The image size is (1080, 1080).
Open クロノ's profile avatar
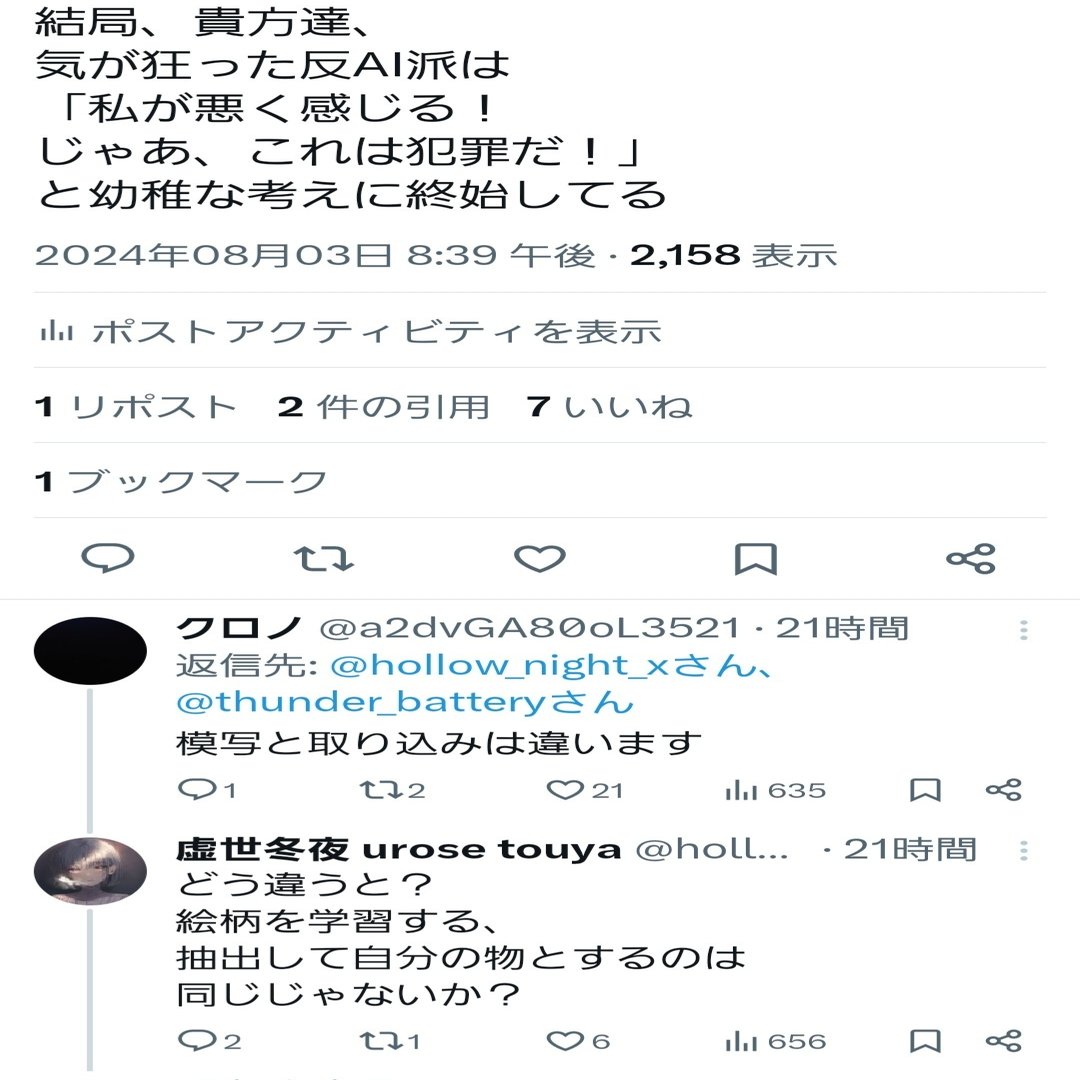click(90, 650)
